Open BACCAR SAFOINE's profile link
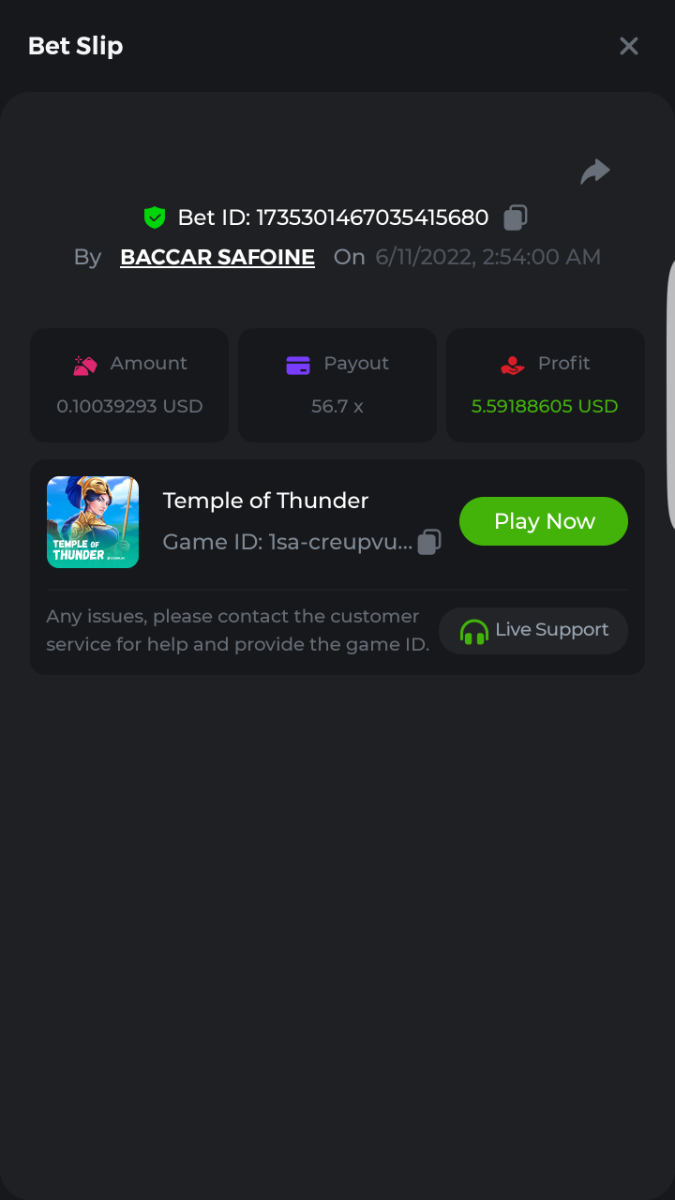675x1200 pixels. click(217, 257)
